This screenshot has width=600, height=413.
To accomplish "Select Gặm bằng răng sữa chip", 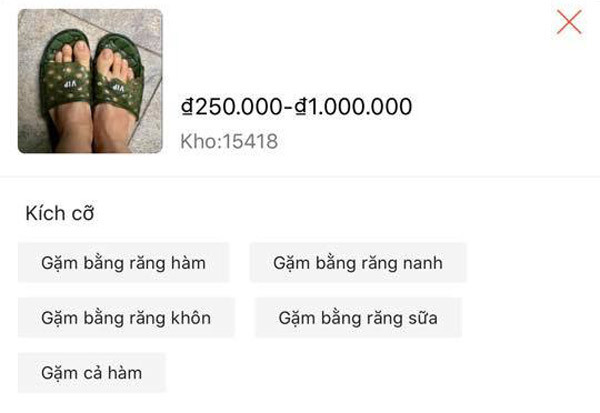I will [x=358, y=318].
